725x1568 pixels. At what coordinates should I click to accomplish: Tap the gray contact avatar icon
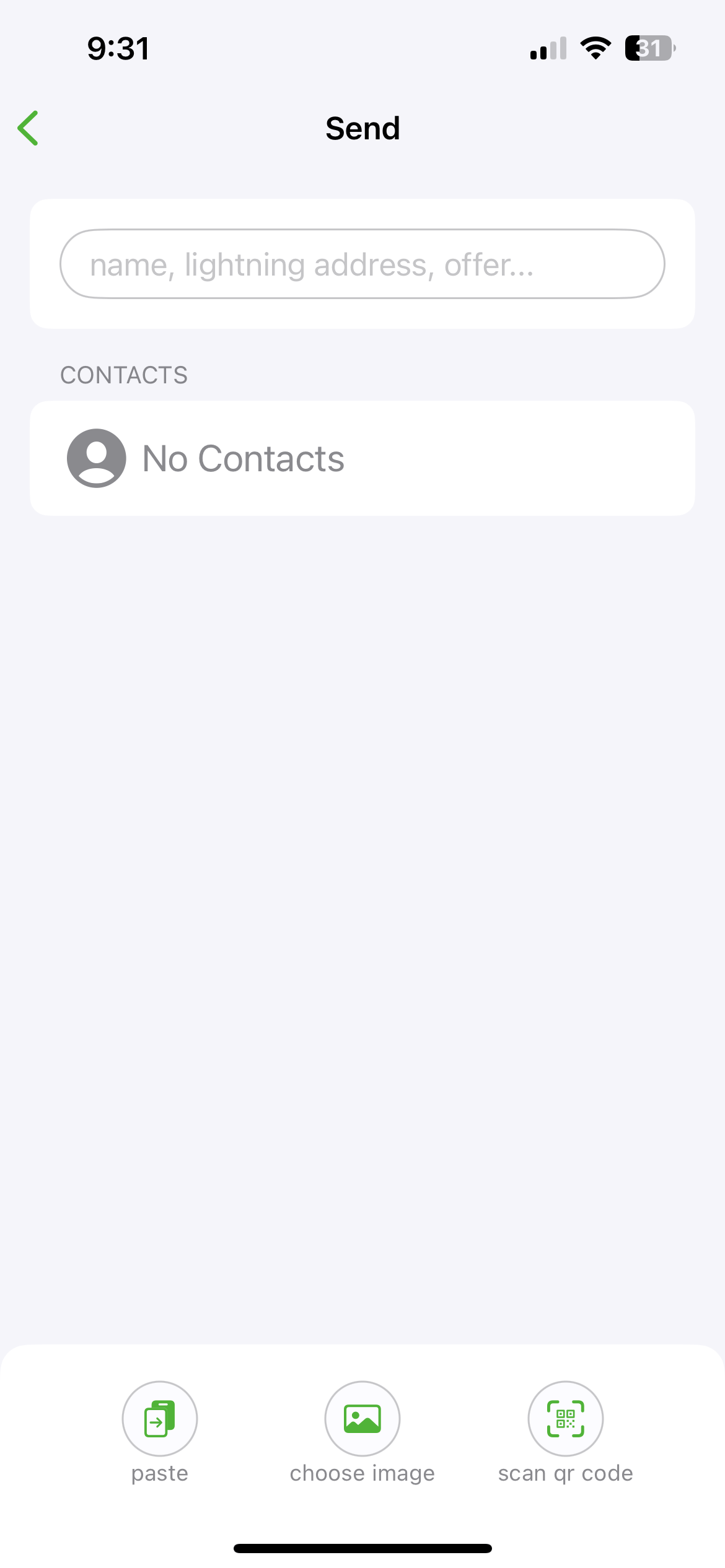click(95, 457)
